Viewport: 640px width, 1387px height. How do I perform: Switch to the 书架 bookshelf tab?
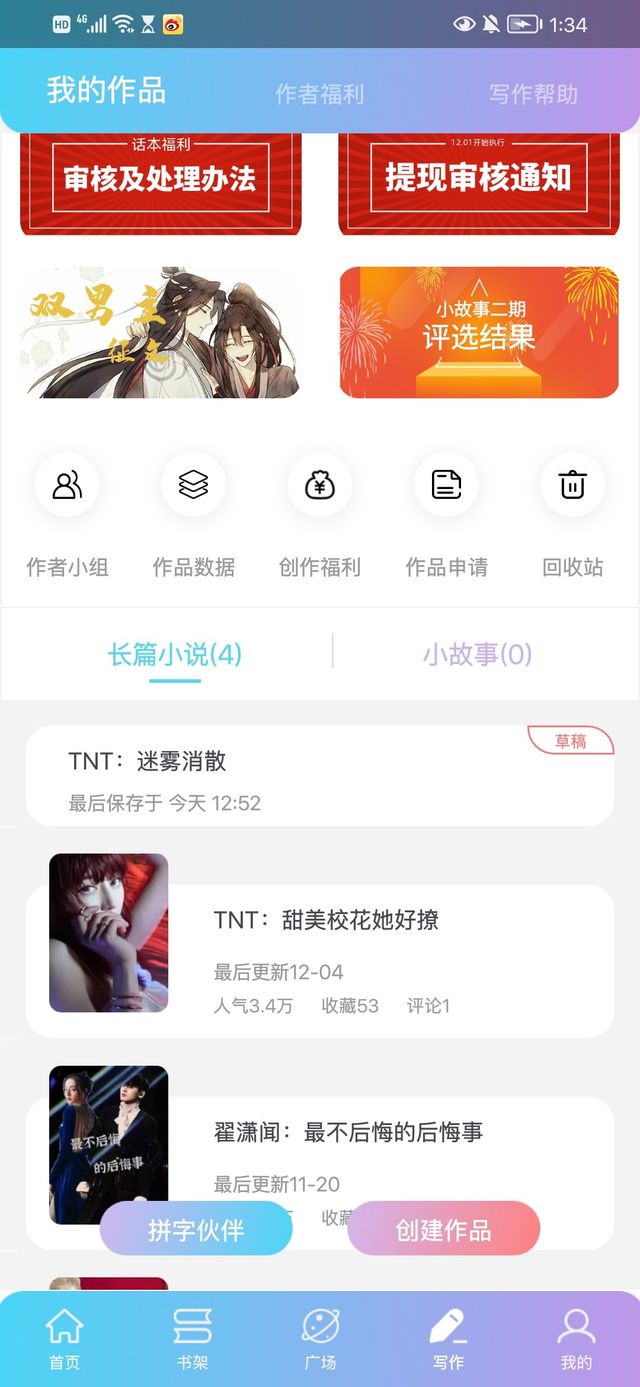(192, 1339)
